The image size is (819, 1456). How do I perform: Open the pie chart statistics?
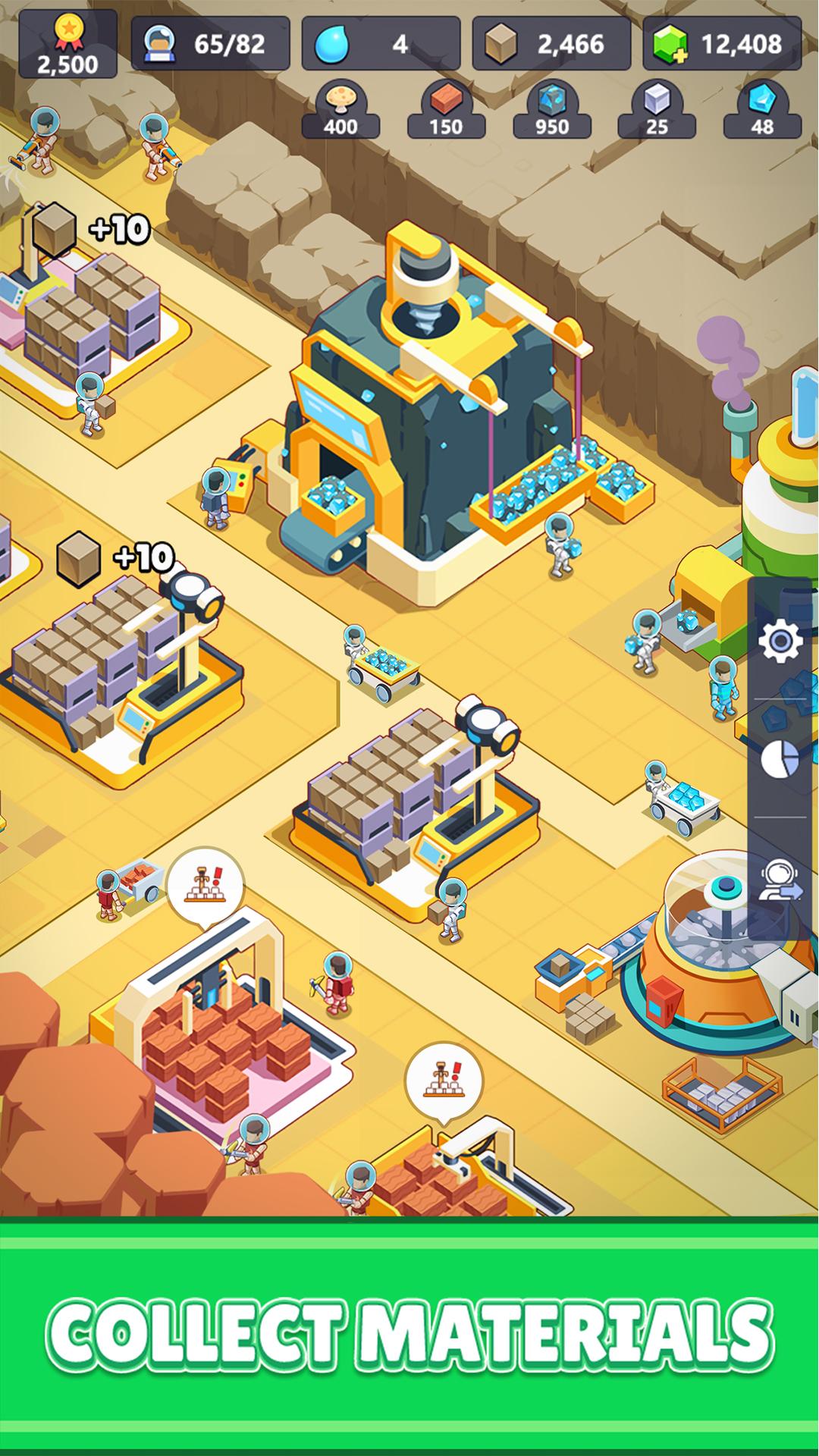point(780,759)
